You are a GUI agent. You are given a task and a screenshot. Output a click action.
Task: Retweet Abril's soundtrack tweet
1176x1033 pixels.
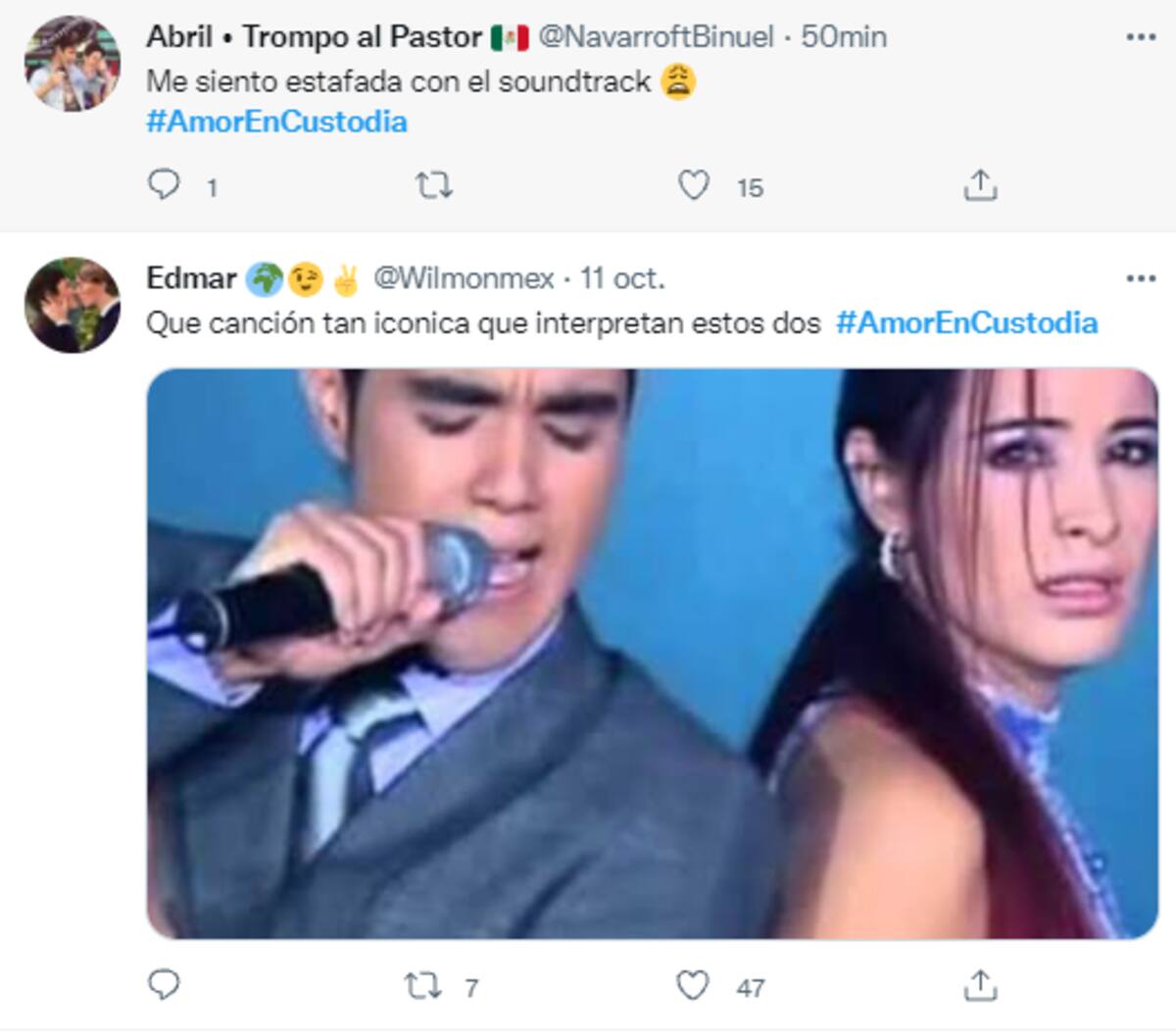pos(433,184)
